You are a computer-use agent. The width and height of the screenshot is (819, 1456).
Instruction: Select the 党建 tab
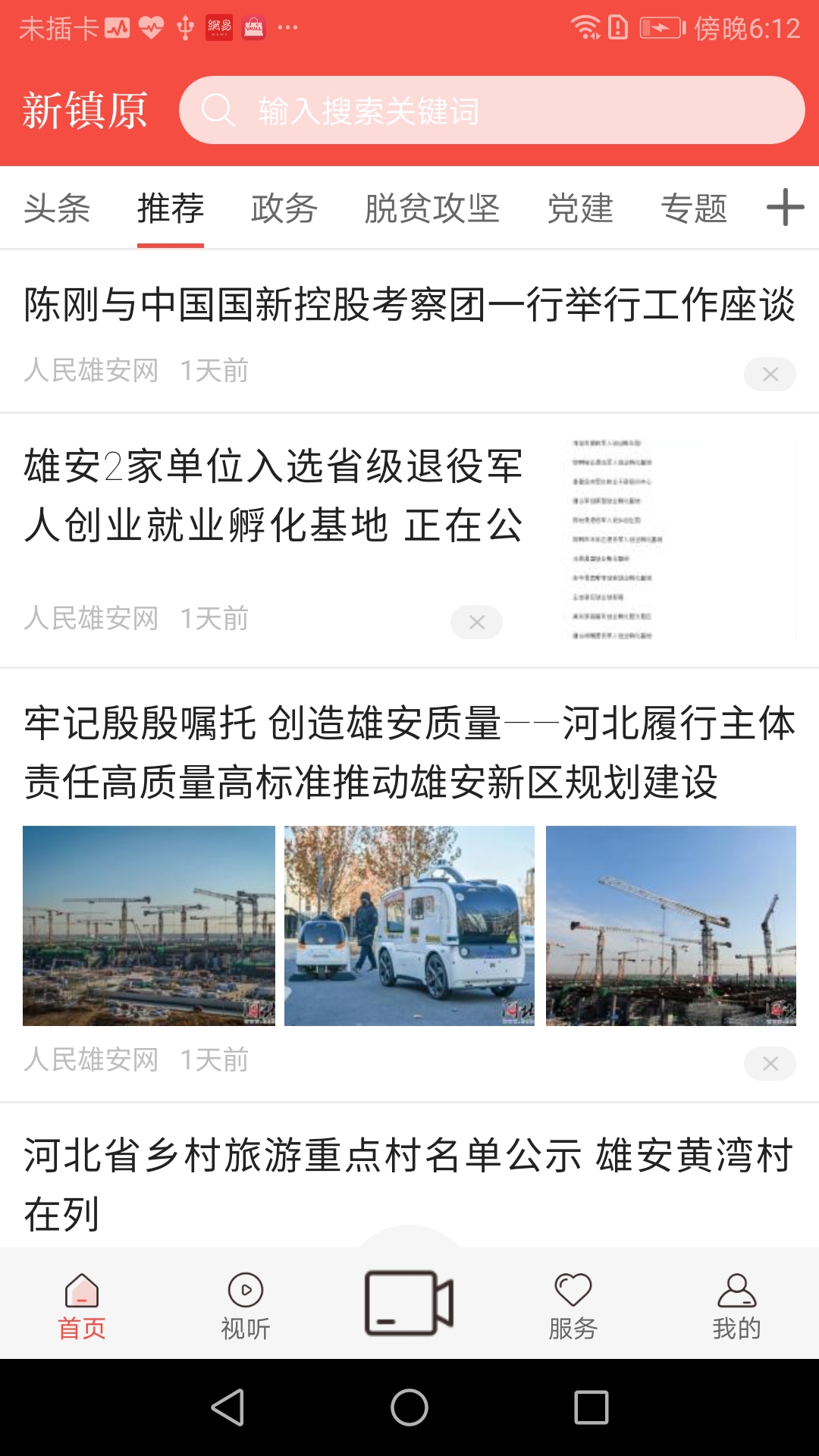click(580, 209)
